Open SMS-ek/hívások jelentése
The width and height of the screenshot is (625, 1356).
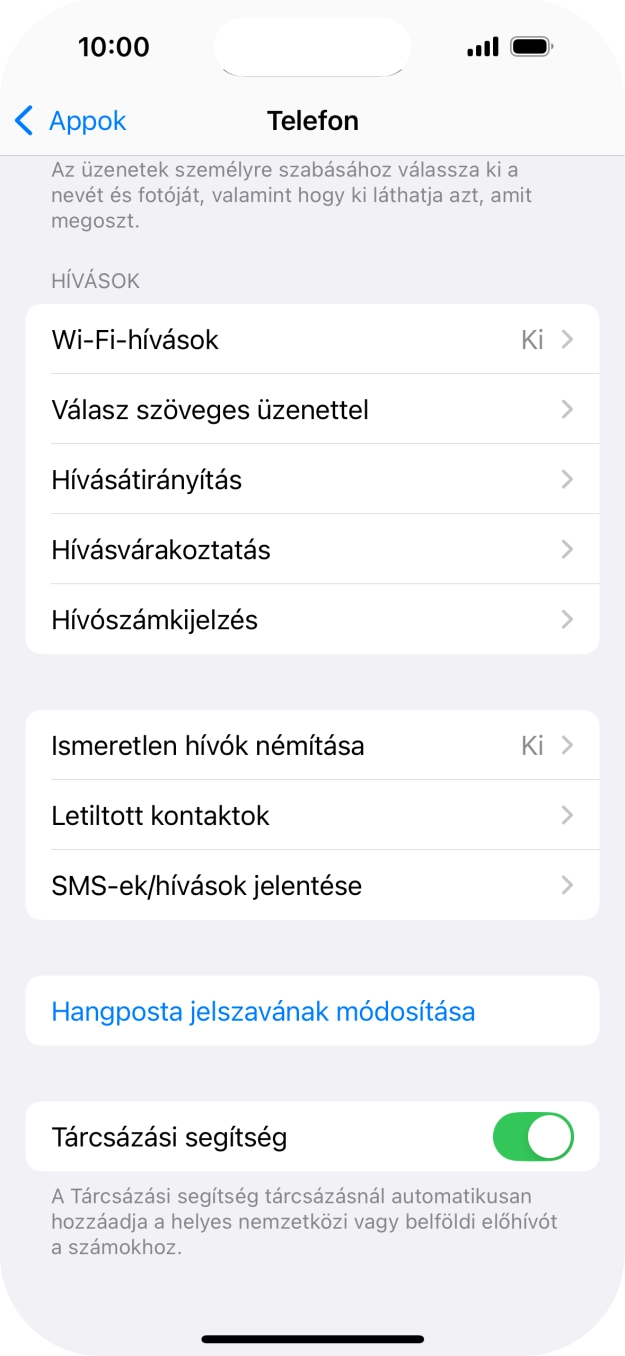[312, 886]
